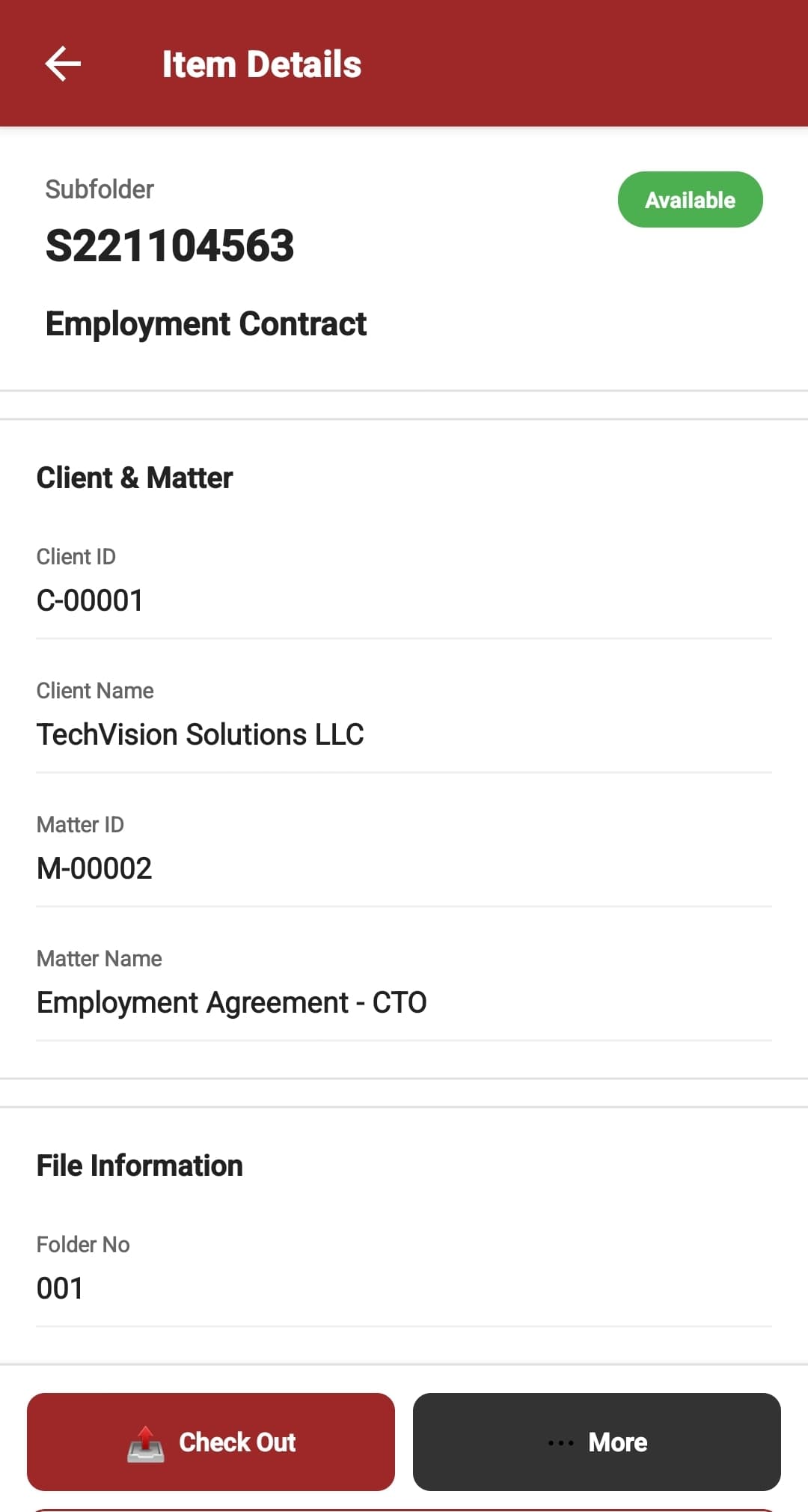Expand the File Information section
The width and height of the screenshot is (808, 1512).
[x=139, y=1165]
